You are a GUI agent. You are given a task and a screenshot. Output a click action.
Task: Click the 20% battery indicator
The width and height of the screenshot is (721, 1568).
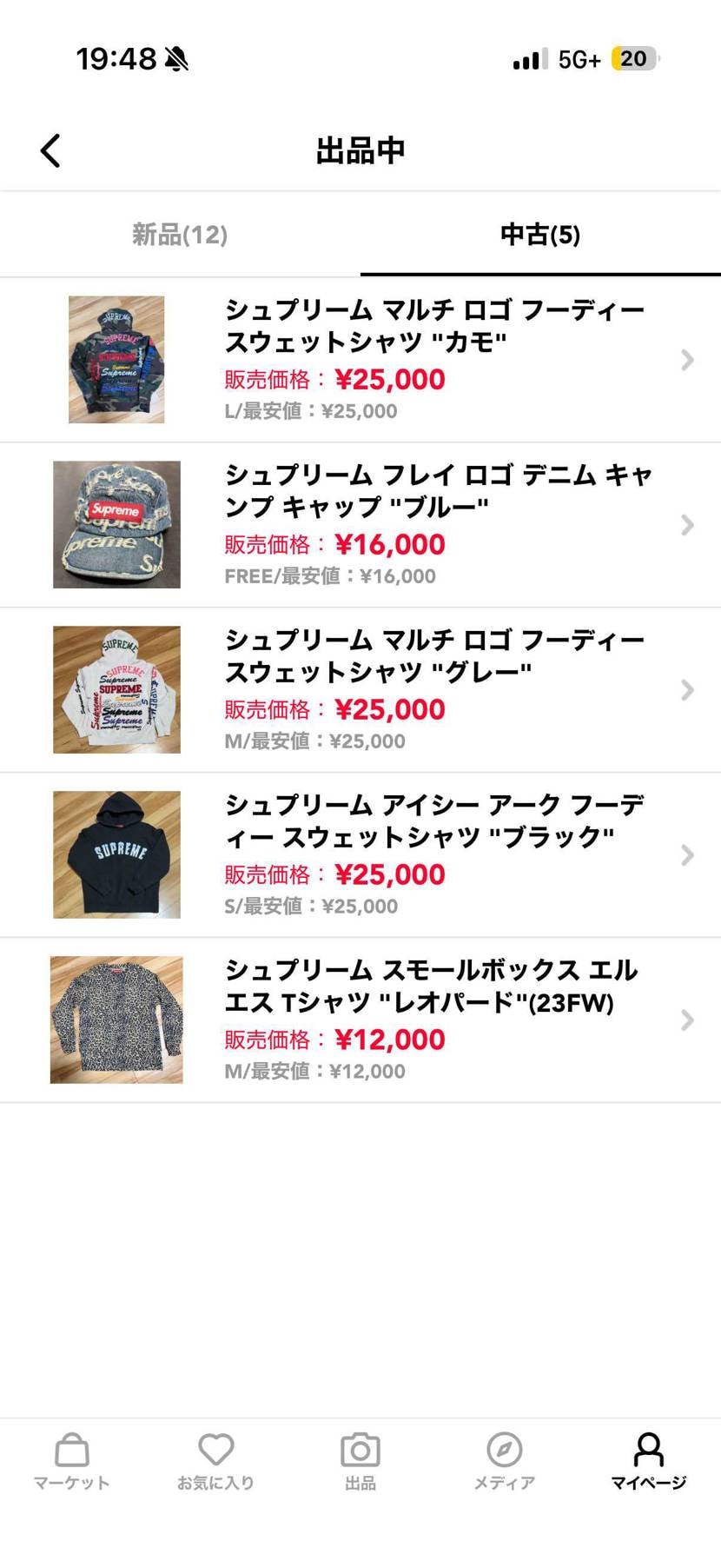pos(633,58)
